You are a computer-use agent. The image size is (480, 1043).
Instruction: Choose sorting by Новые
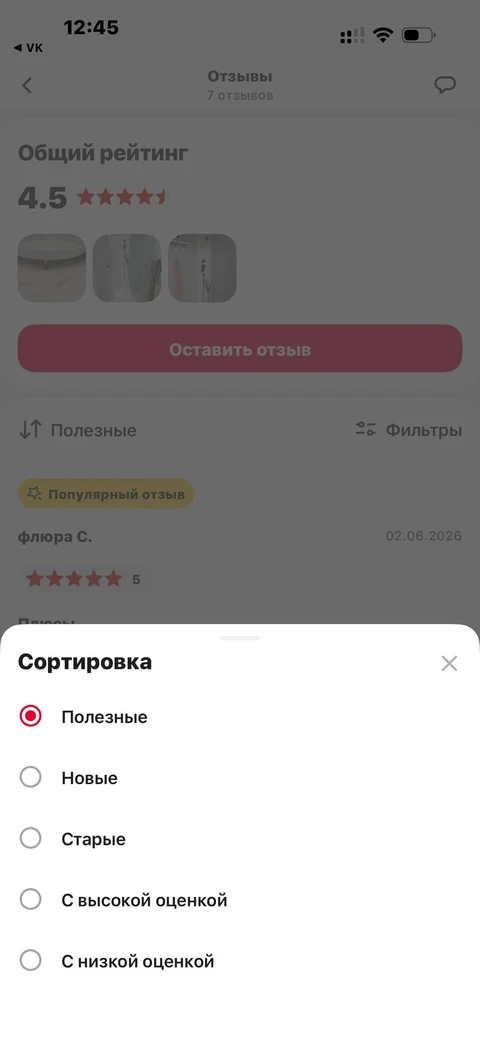240,778
